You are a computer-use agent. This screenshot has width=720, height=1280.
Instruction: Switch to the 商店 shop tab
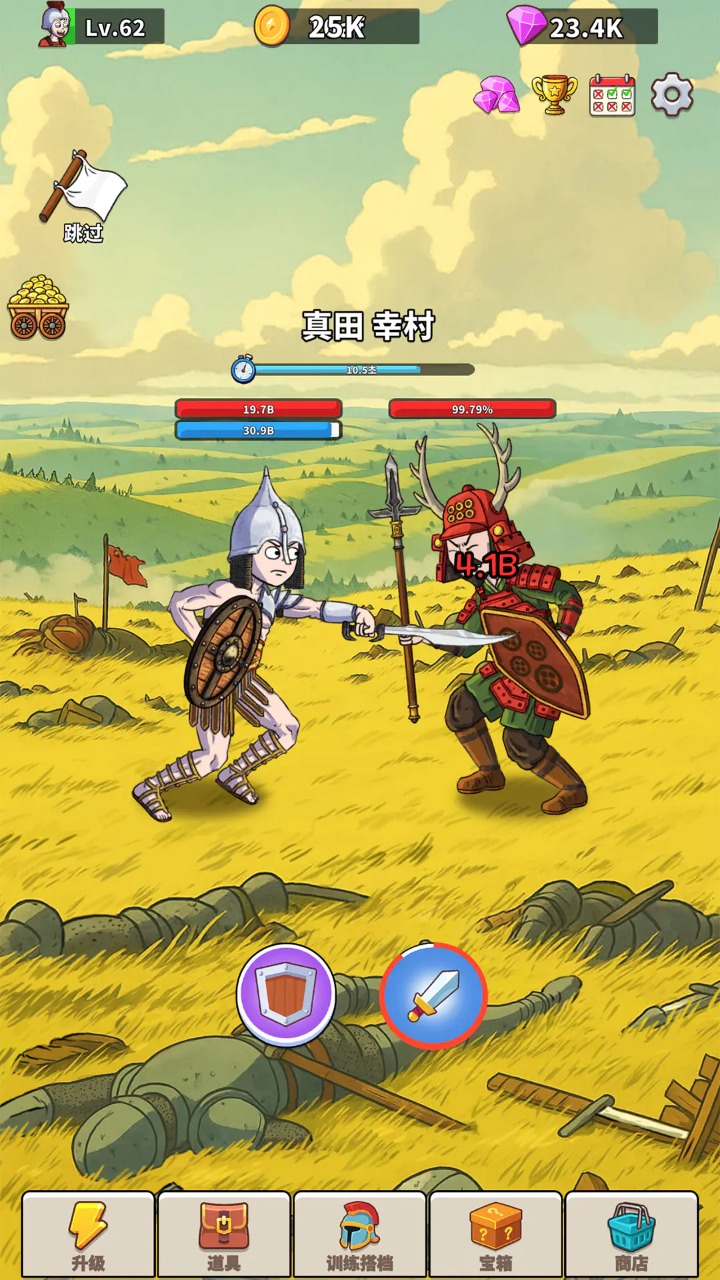(631, 1234)
